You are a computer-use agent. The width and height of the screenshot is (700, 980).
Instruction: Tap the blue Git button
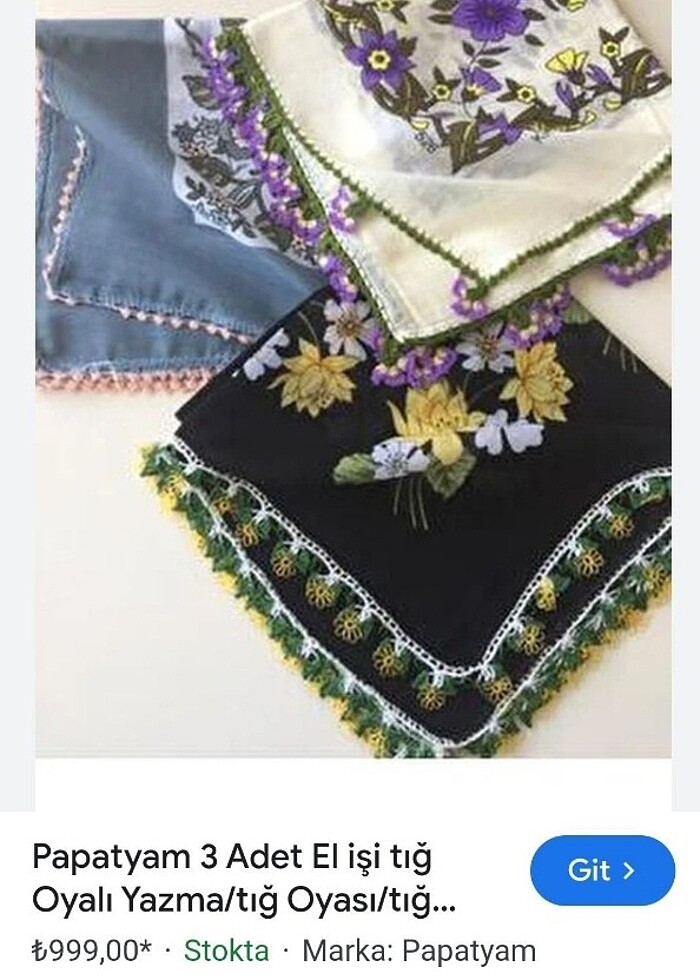[x=602, y=870]
